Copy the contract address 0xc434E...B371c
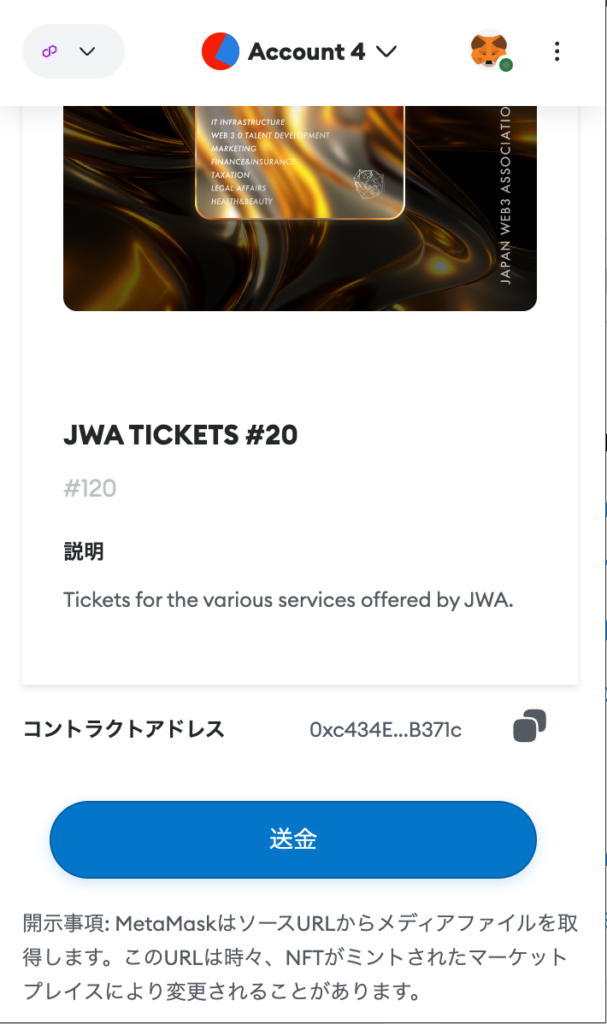 pyautogui.click(x=530, y=727)
